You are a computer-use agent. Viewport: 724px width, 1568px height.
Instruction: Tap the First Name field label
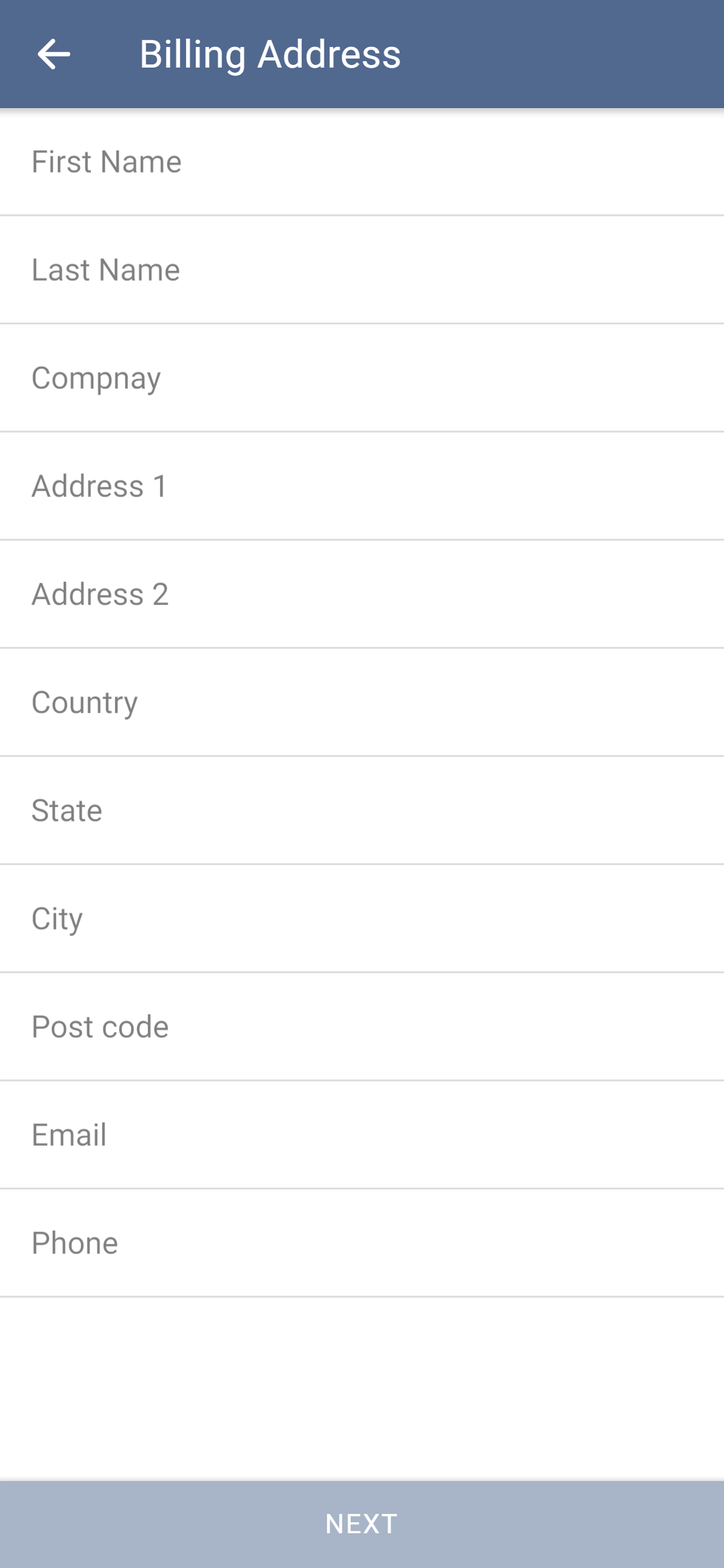(x=107, y=161)
